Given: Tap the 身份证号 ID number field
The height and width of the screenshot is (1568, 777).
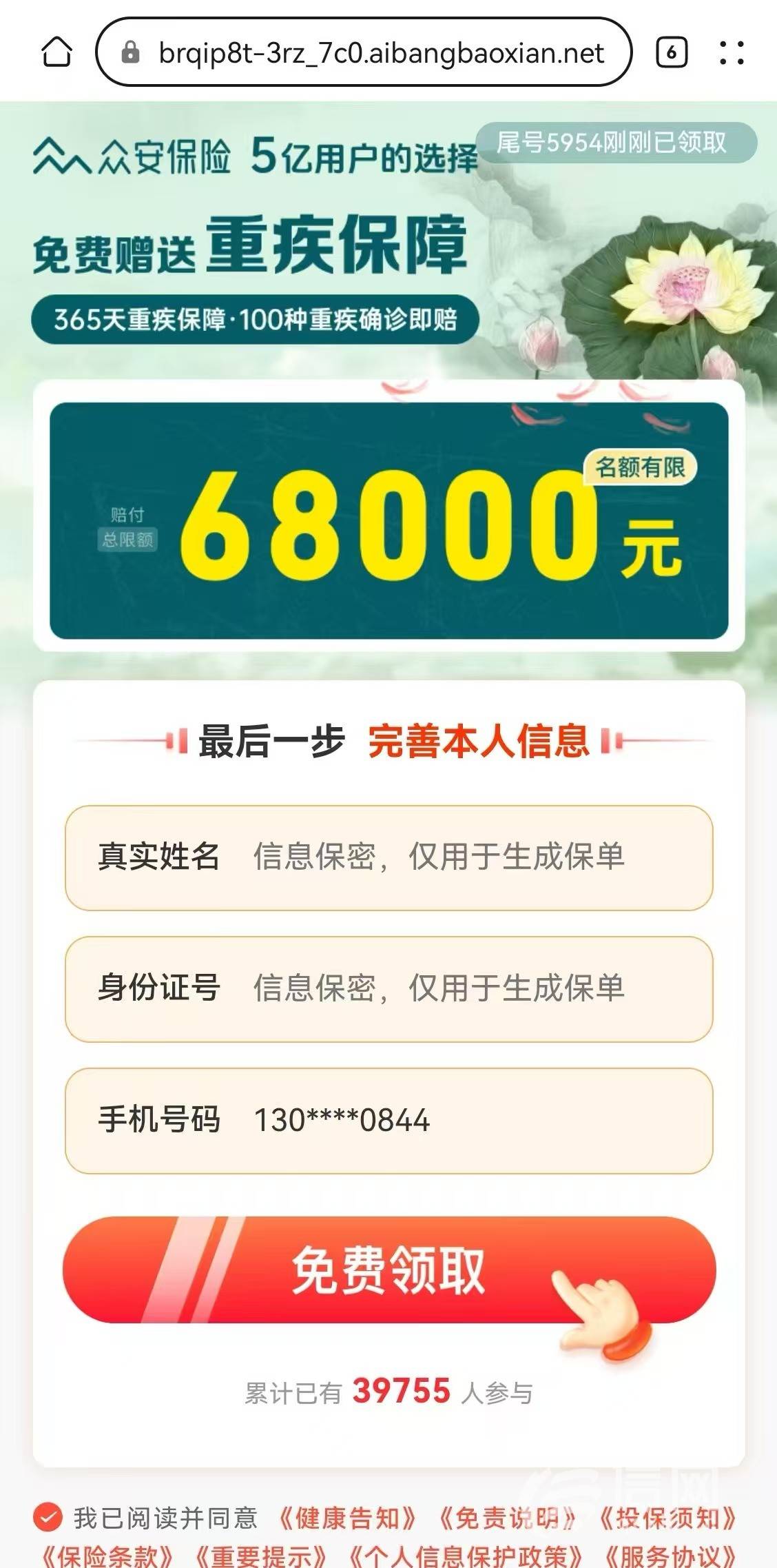Looking at the screenshot, I should click(x=438, y=988).
